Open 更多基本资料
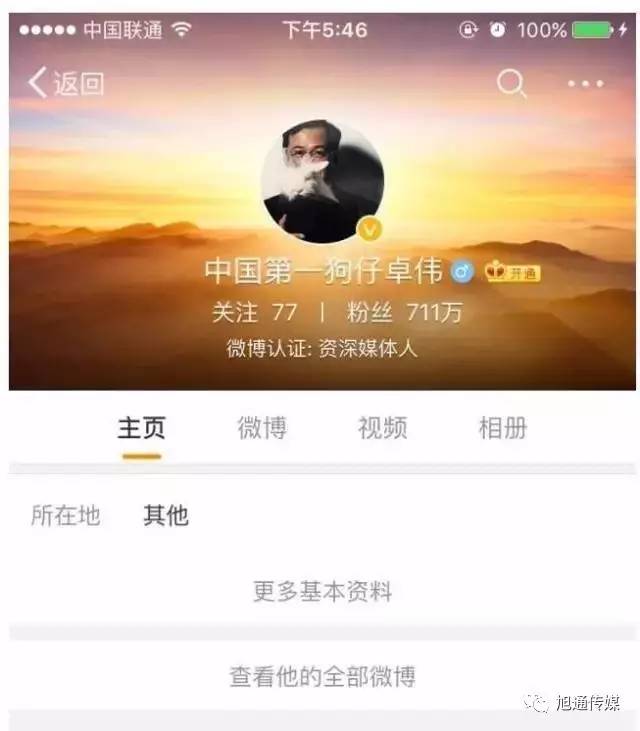Viewport: 640px width, 731px height. pos(322,592)
